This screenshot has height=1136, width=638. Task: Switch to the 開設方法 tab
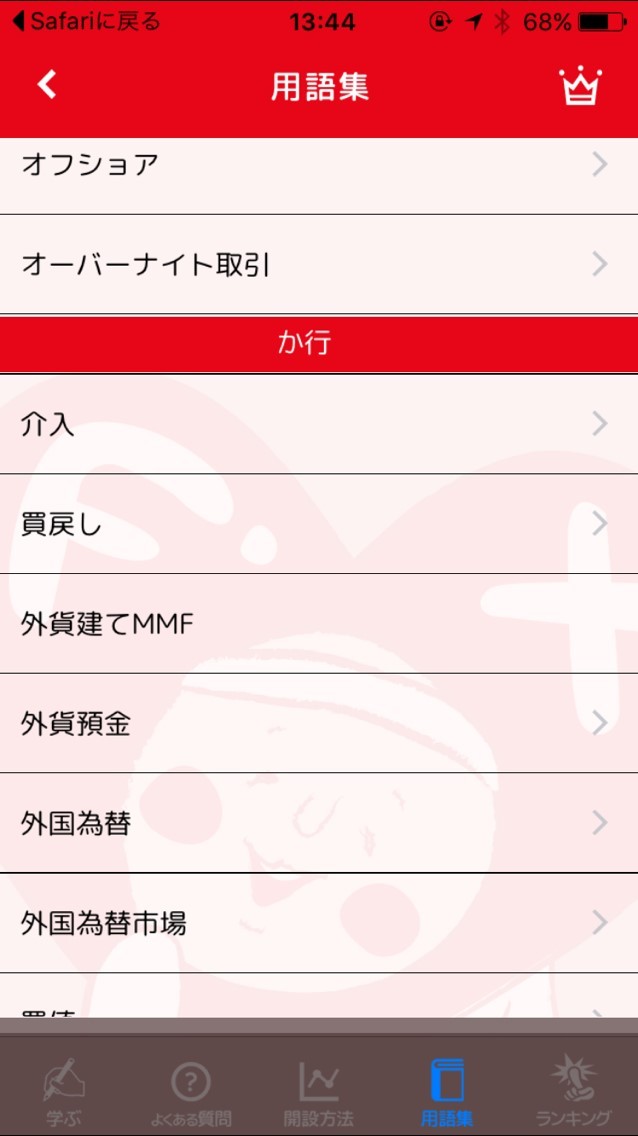click(318, 1092)
